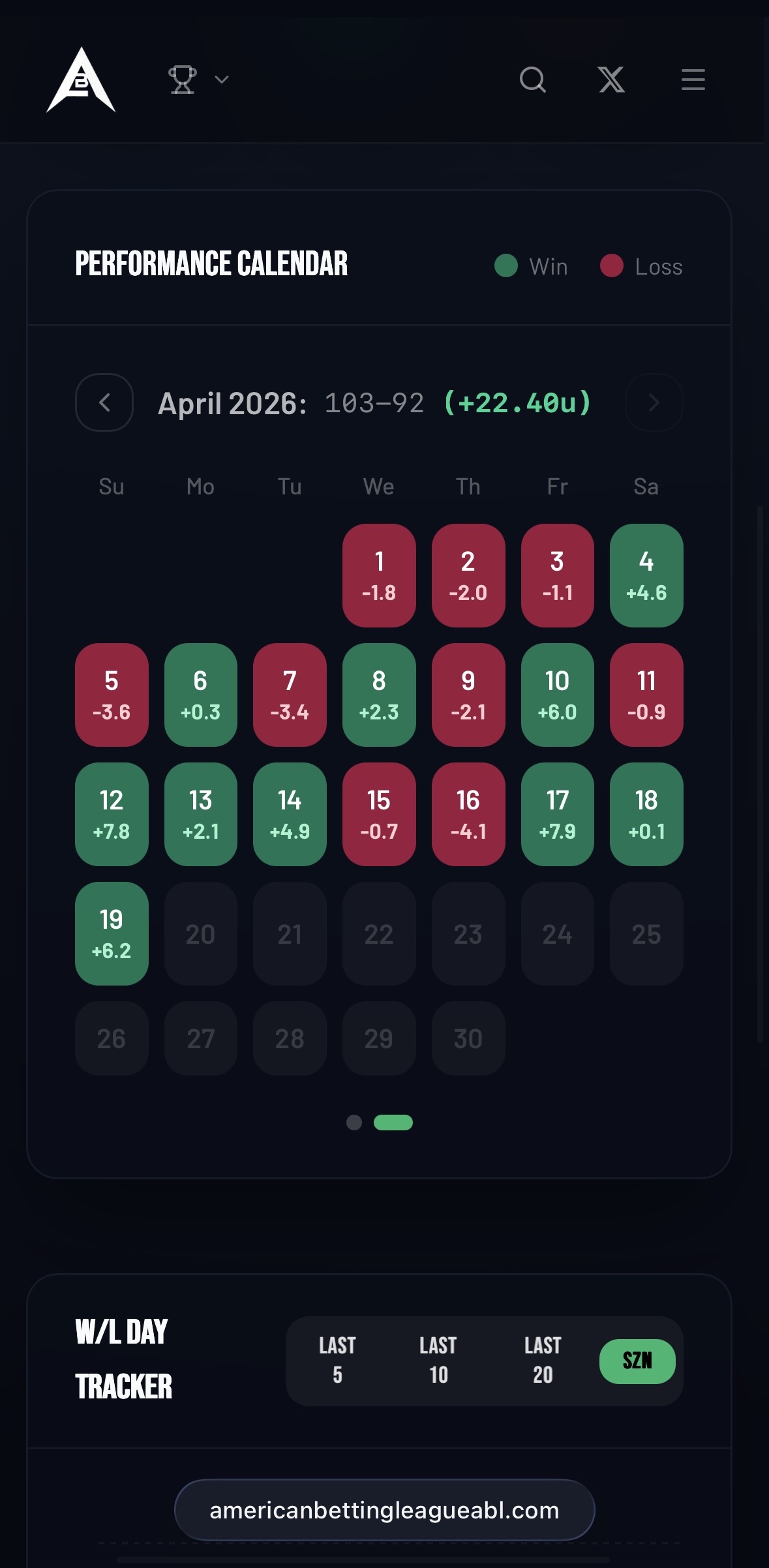This screenshot has height=1568, width=769.
Task: Select Last 20 in W/L tracker
Action: pos(543,1360)
